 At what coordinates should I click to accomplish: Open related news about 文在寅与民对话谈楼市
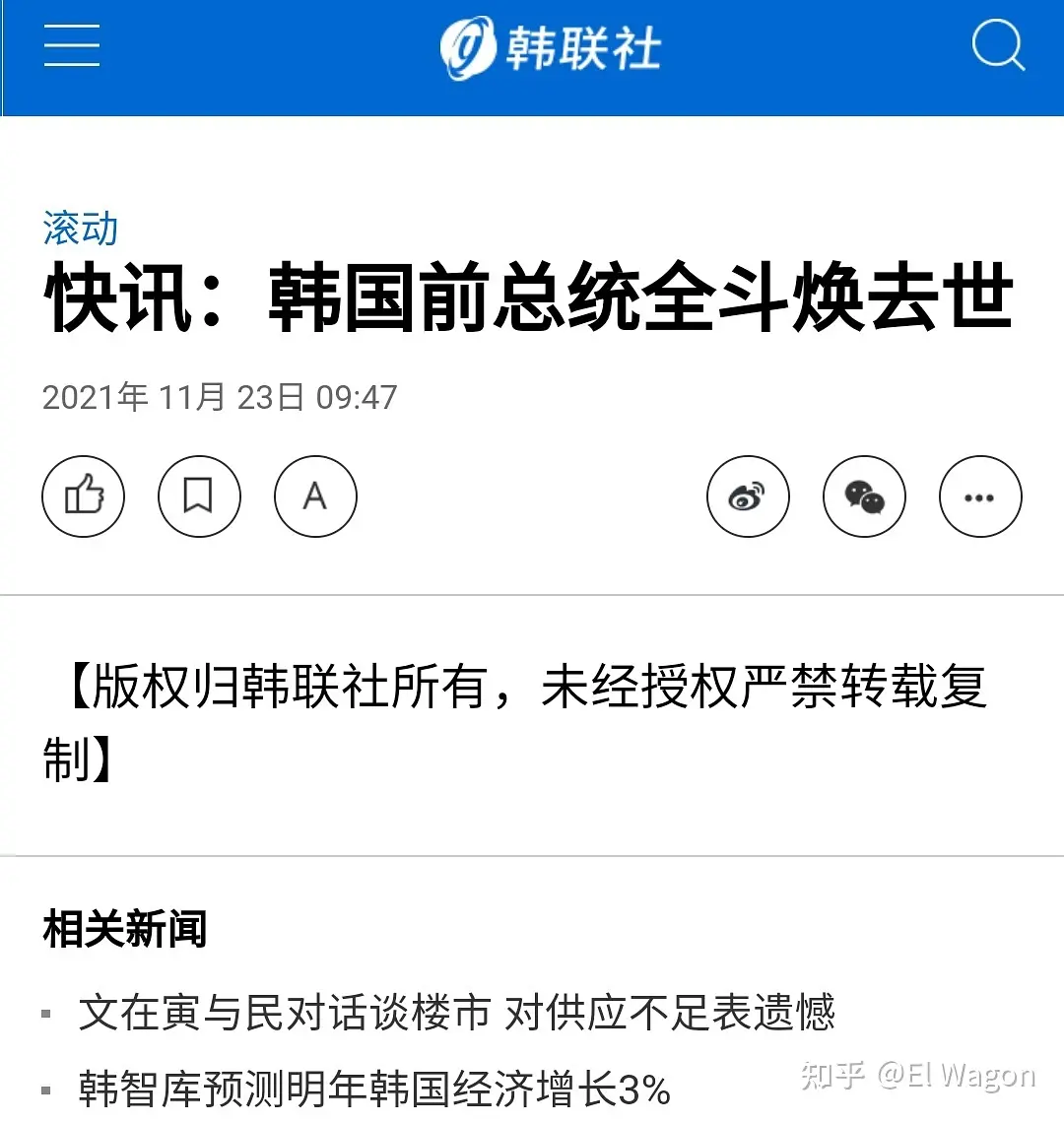coord(456,1013)
